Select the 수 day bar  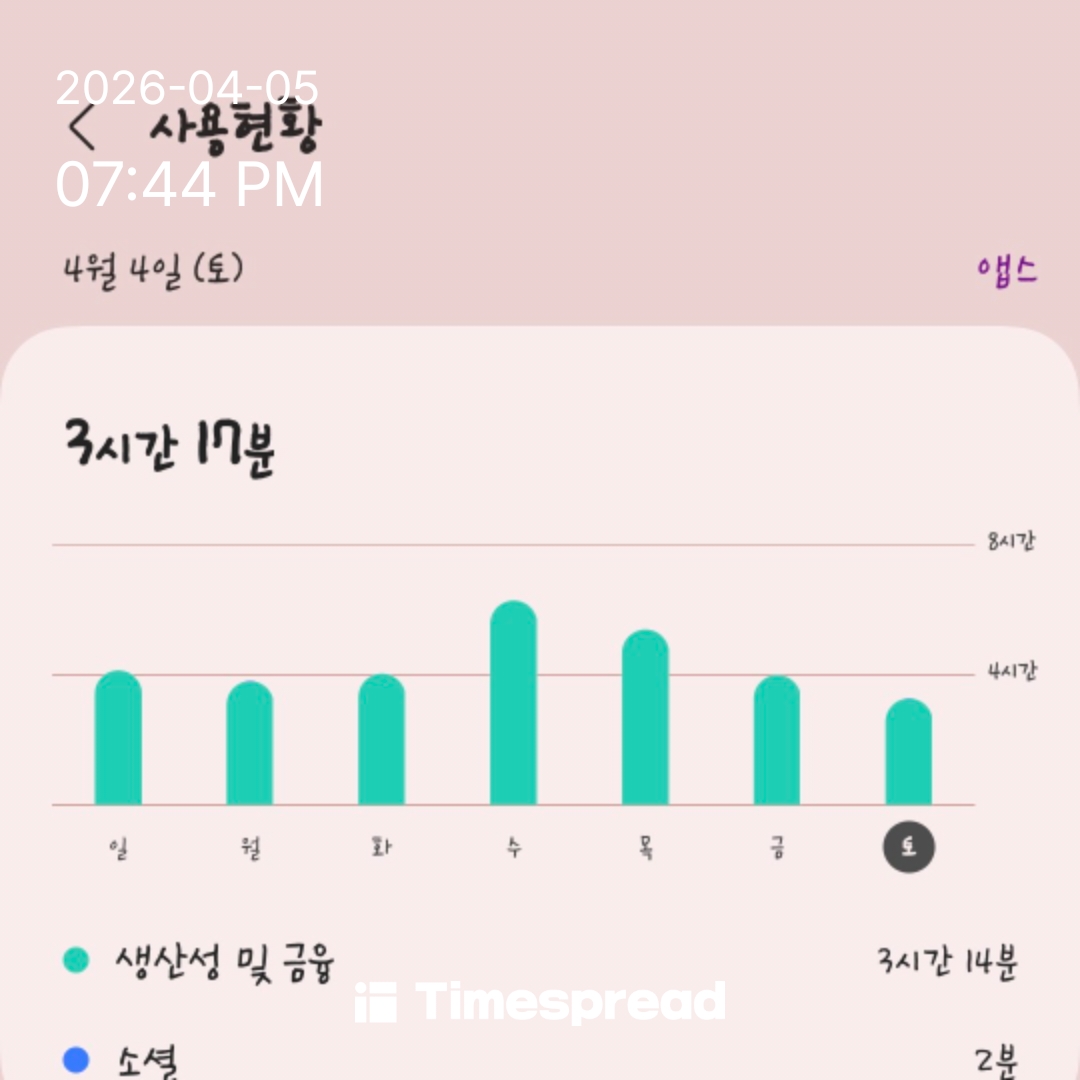coord(513,703)
